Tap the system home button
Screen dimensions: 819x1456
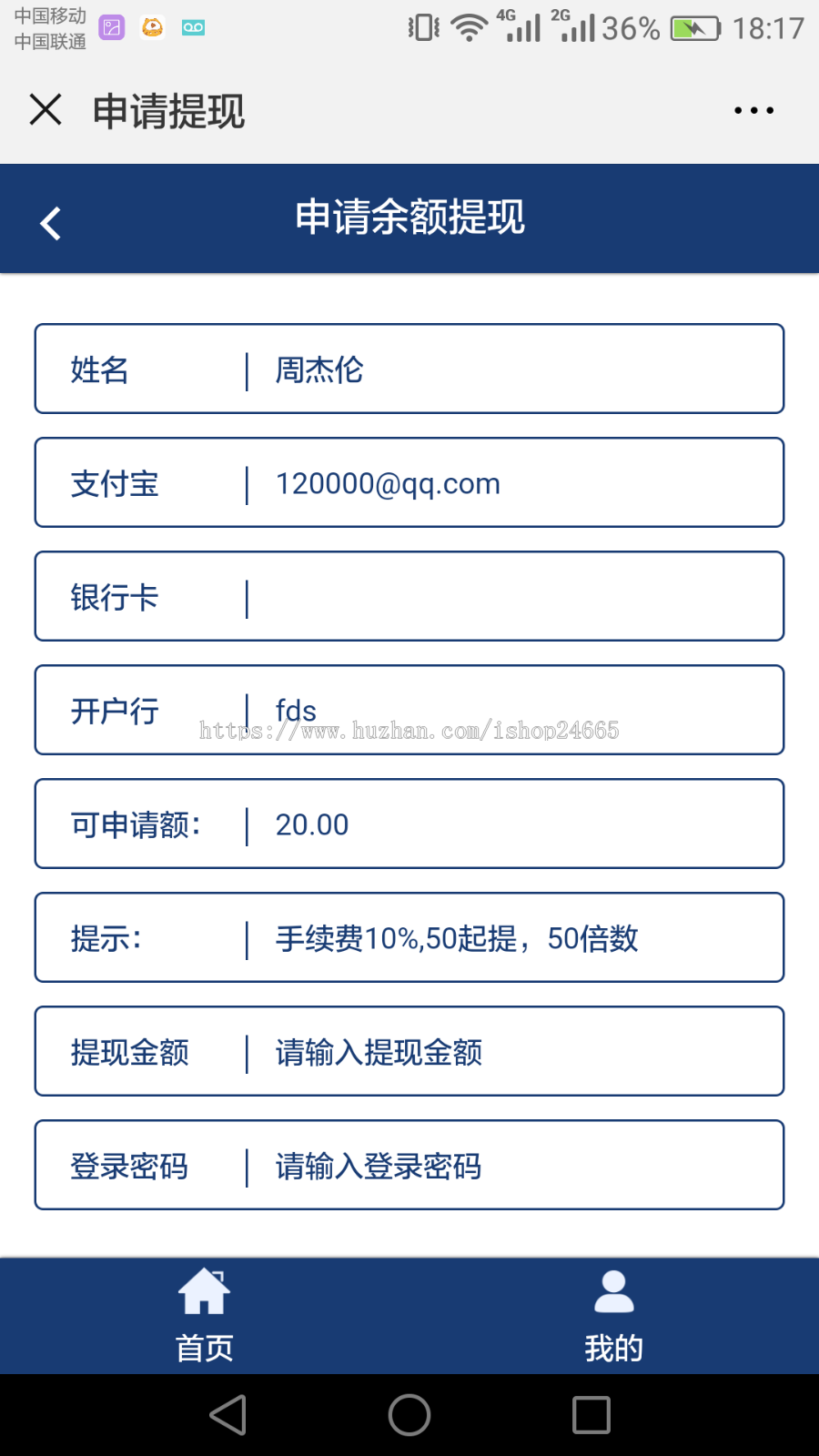pos(409,1415)
